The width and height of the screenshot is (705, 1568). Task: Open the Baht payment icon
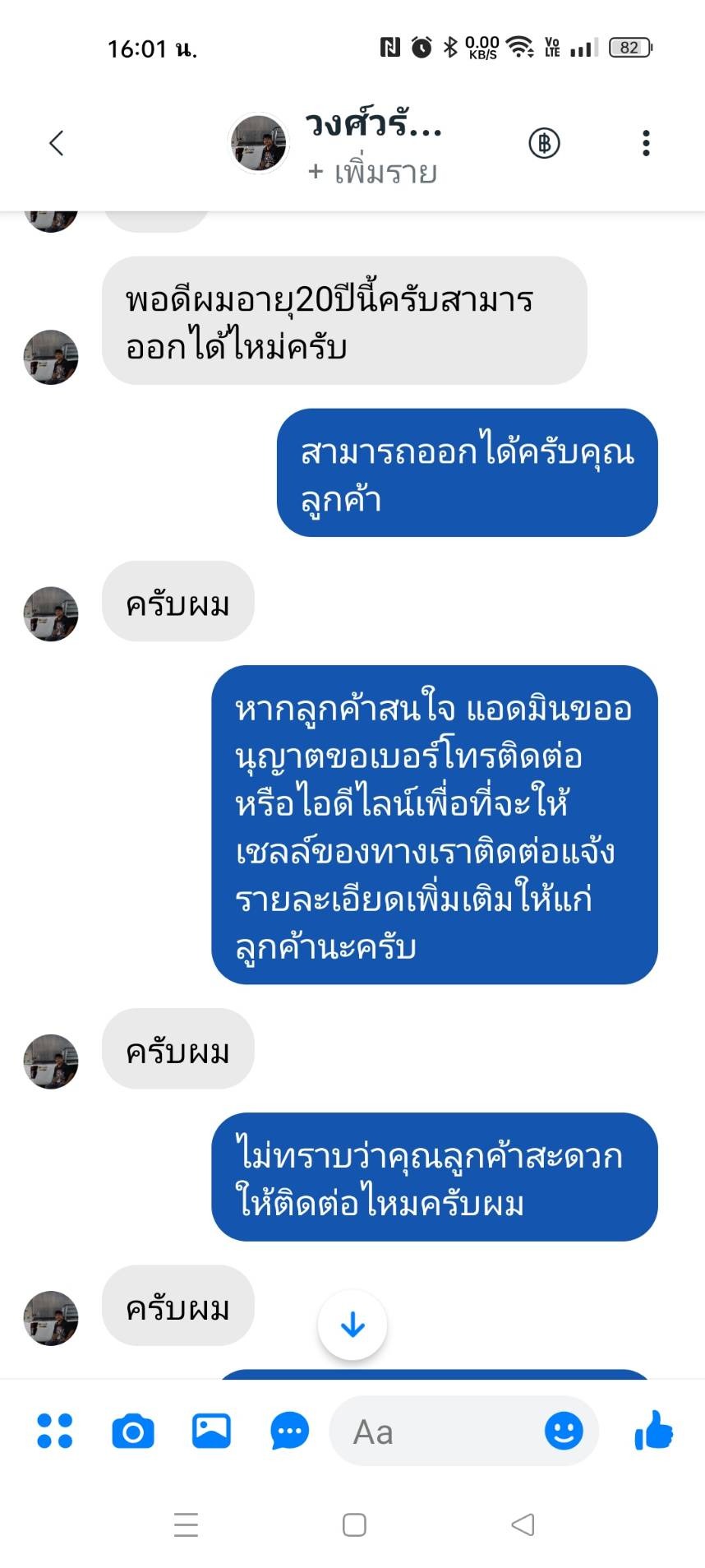click(543, 143)
